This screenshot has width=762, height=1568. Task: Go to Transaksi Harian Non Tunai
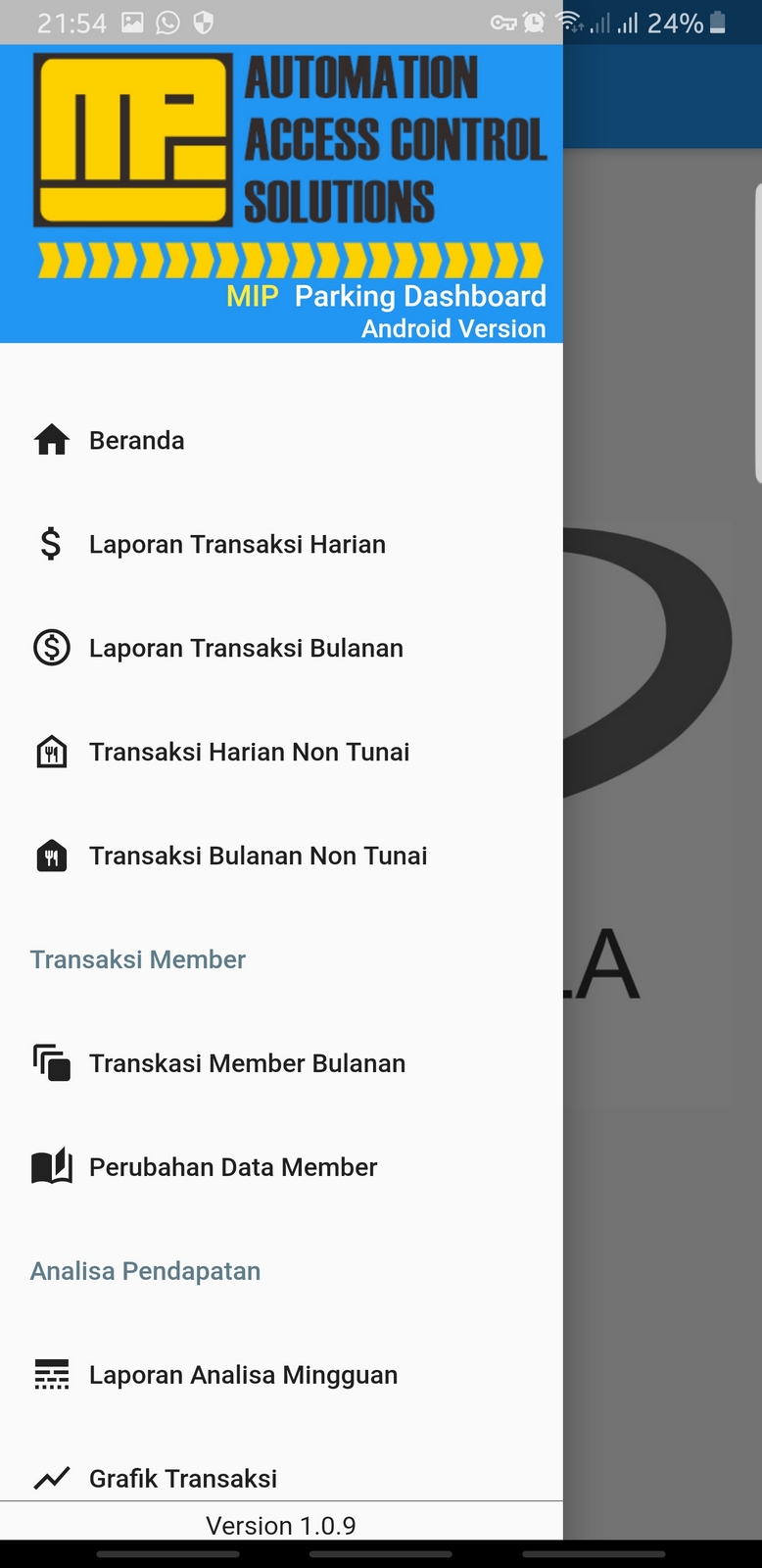[x=249, y=753]
